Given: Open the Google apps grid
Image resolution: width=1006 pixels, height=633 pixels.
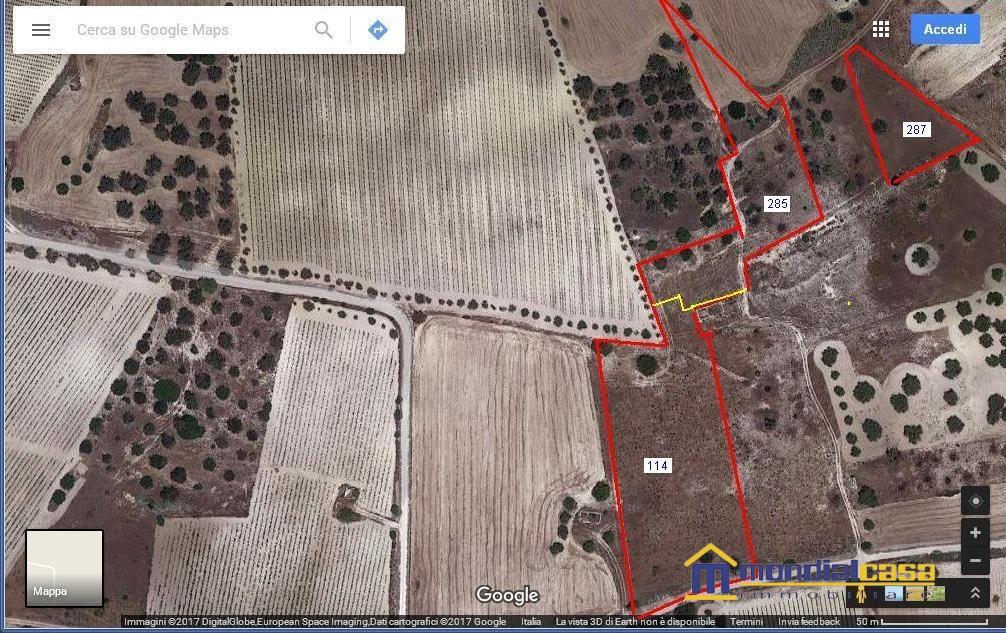Looking at the screenshot, I should 881,29.
